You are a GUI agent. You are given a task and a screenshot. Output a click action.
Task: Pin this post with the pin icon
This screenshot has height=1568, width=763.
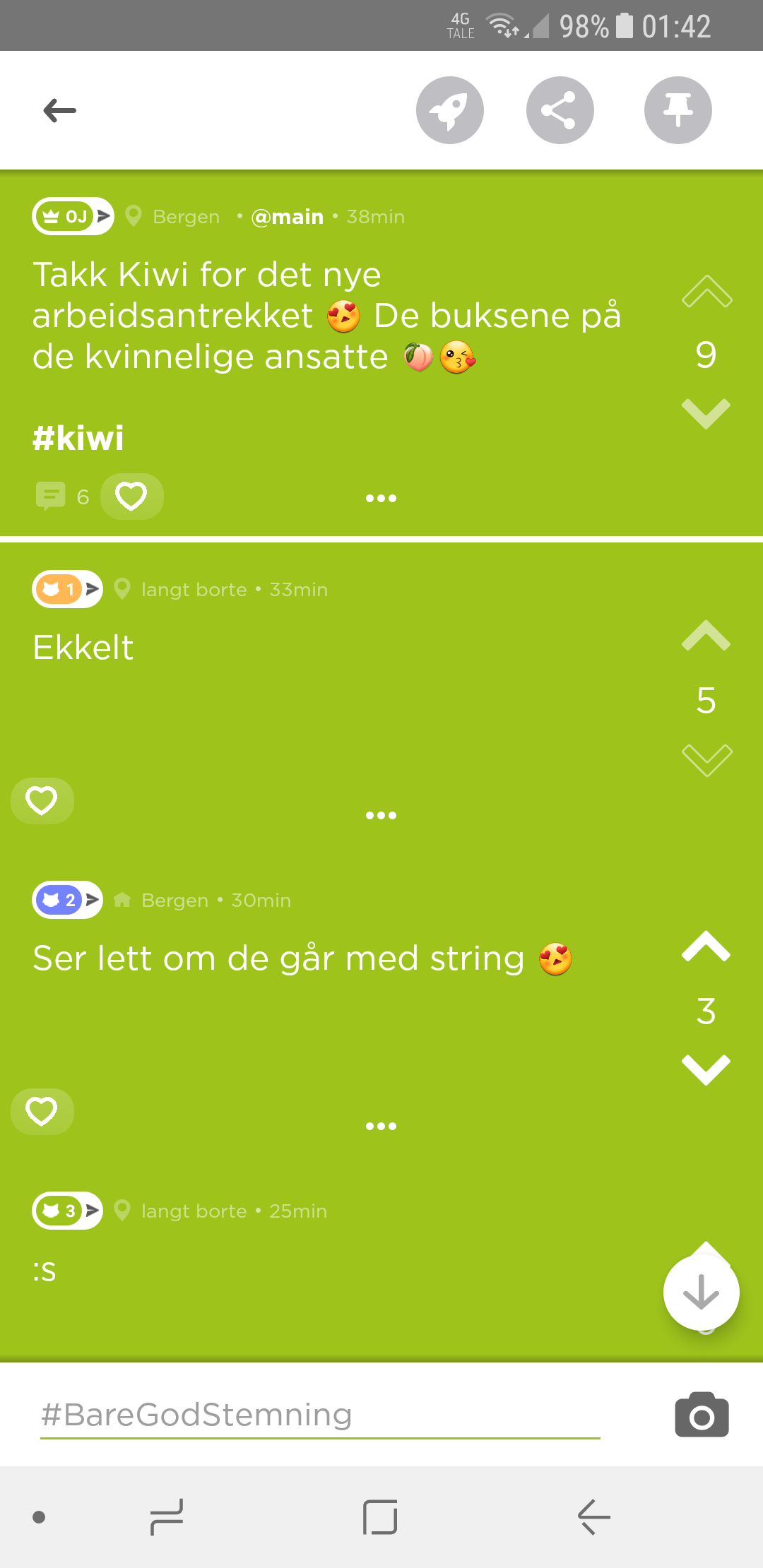point(678,110)
